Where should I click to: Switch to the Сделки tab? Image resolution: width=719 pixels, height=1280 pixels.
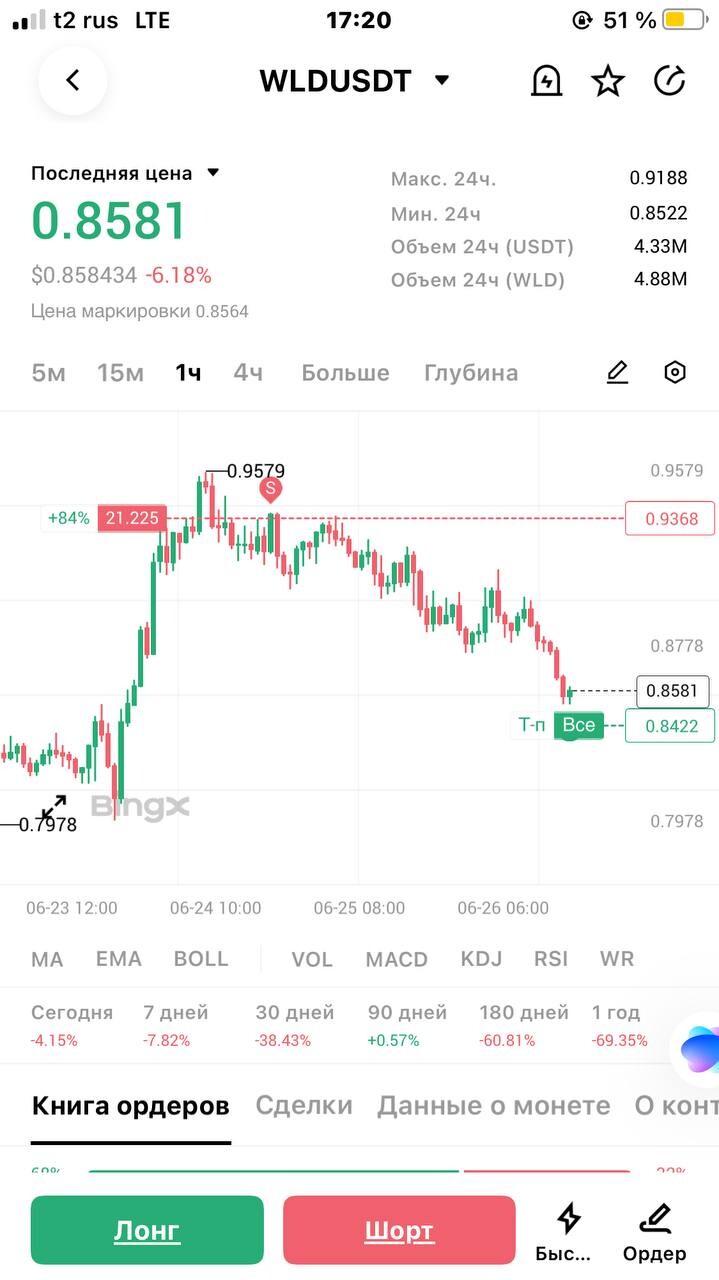coord(304,1105)
